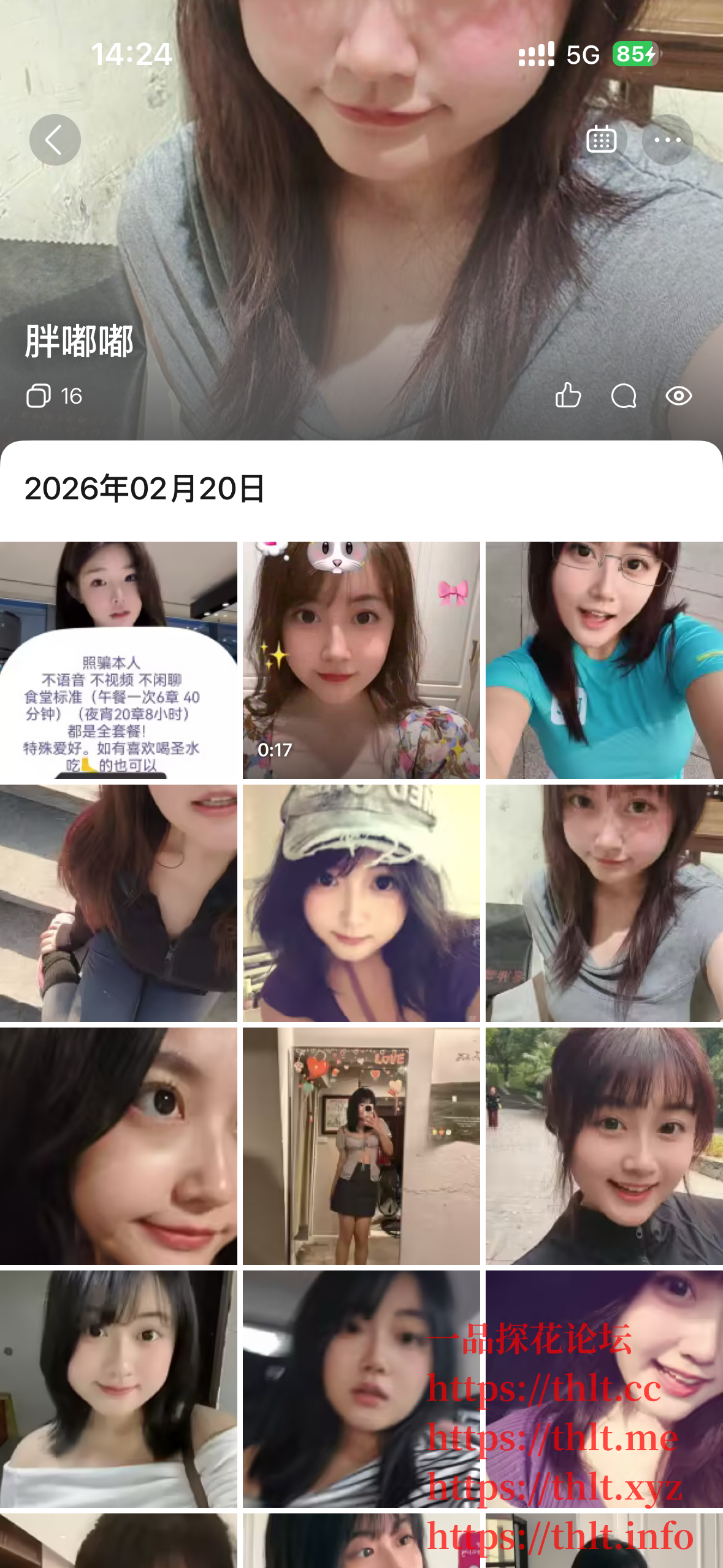Image resolution: width=723 pixels, height=1568 pixels.
Task: Open the mirror selfie photo tile
Action: pos(361,1146)
